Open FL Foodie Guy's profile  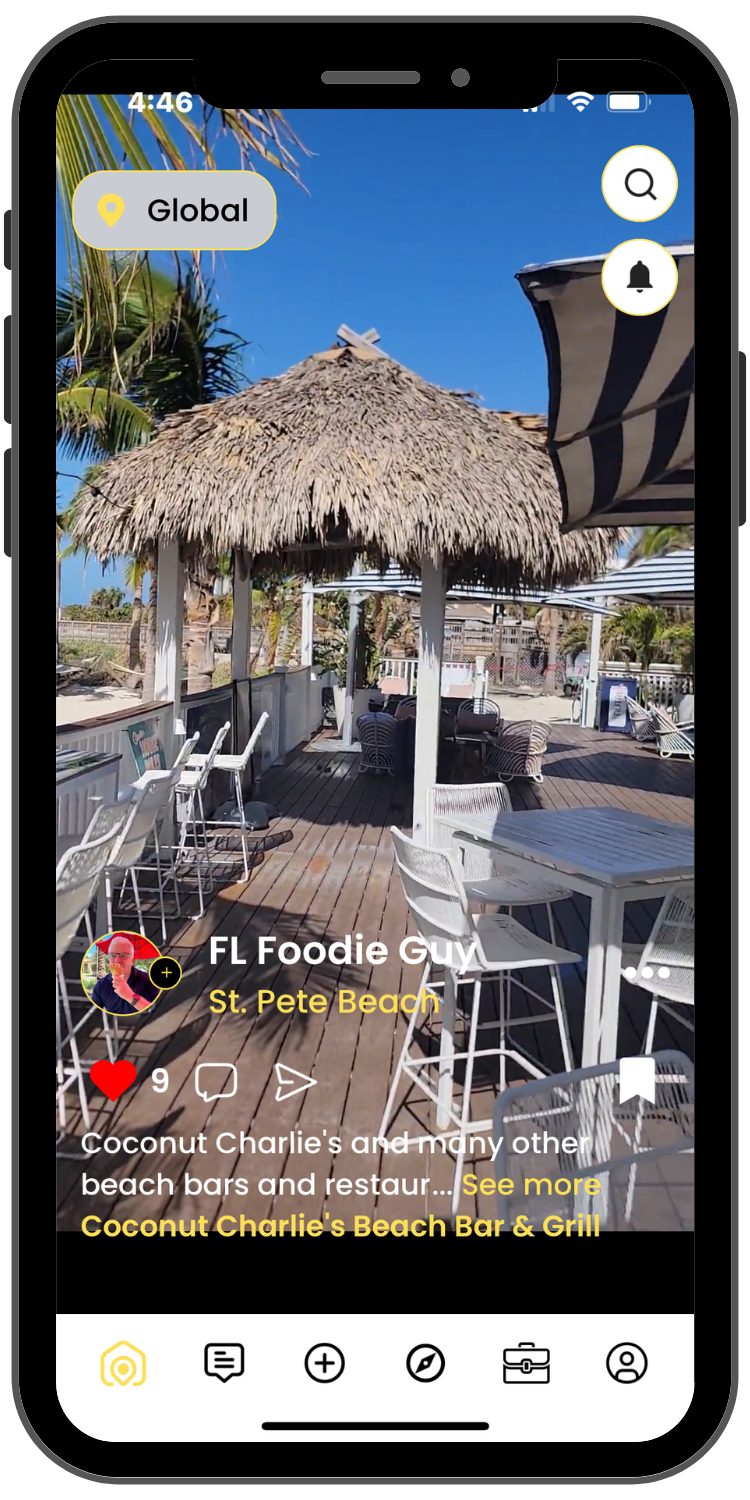(341, 951)
